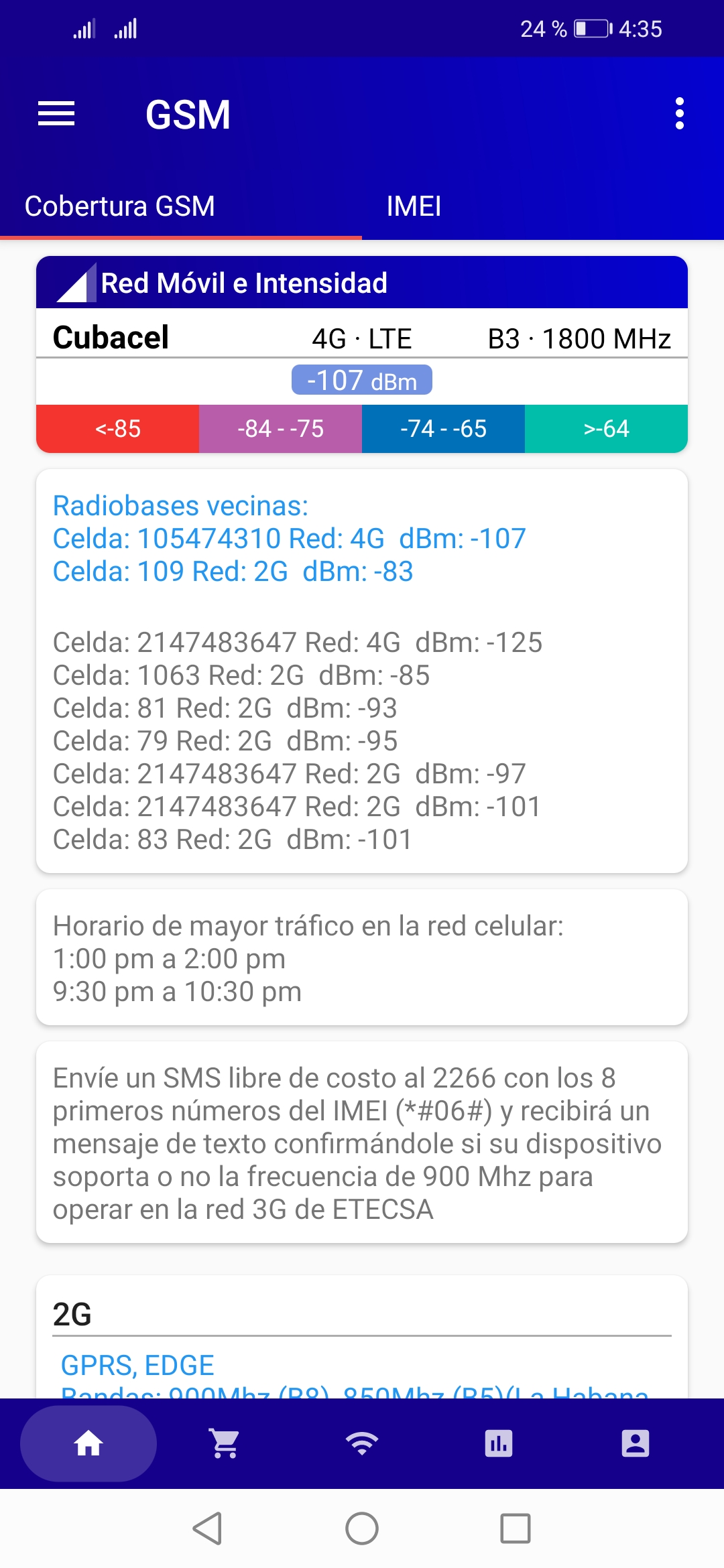Go to the home section in bottom bar
This screenshot has width=724, height=1568.
(x=88, y=1443)
